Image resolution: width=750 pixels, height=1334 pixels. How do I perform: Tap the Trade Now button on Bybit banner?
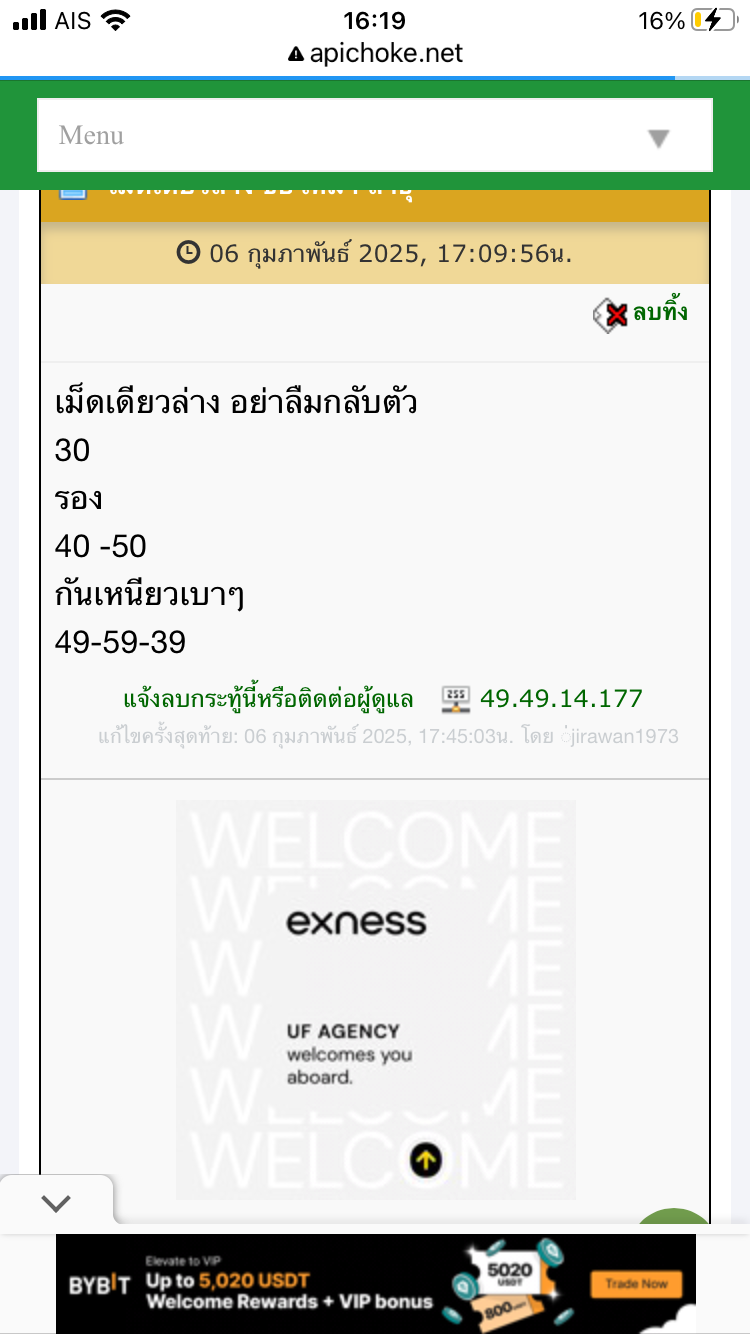(x=636, y=1284)
